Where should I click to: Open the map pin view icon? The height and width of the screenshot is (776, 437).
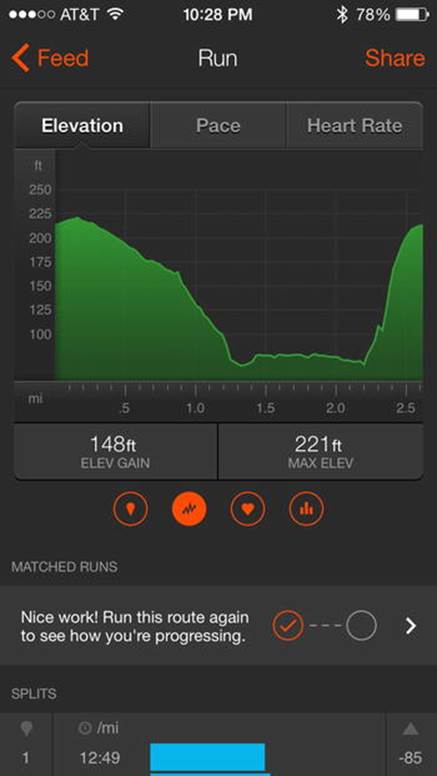click(x=130, y=508)
